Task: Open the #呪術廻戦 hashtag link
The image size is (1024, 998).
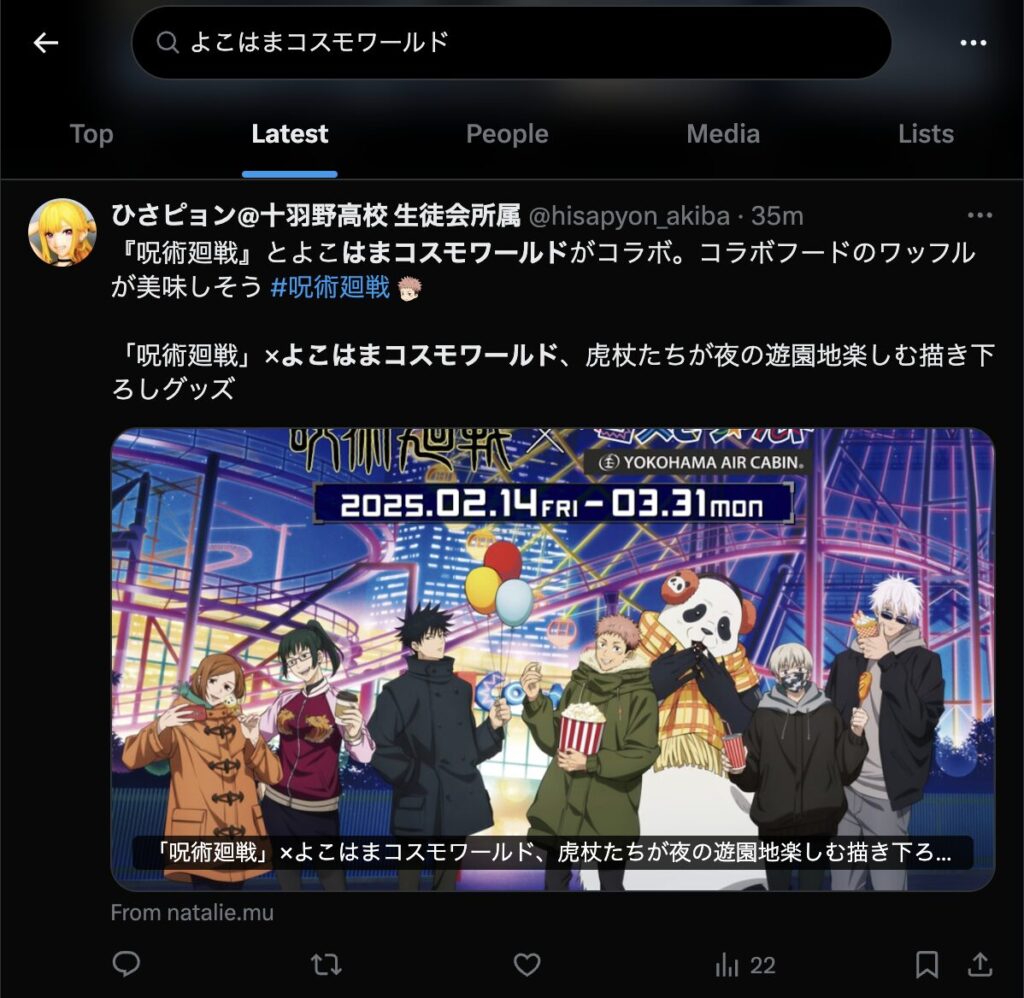Action: click(x=330, y=288)
